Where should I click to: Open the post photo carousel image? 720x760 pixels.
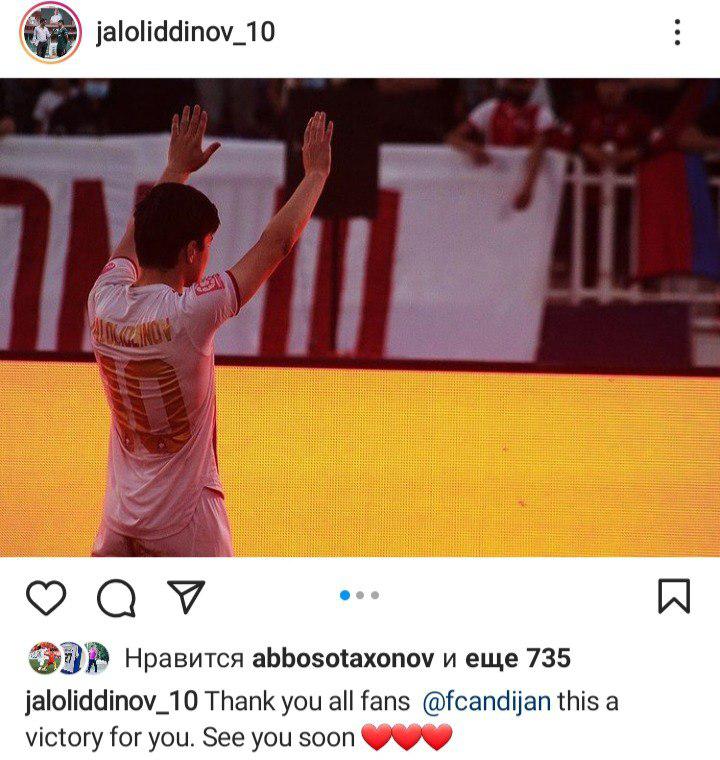tap(360, 317)
